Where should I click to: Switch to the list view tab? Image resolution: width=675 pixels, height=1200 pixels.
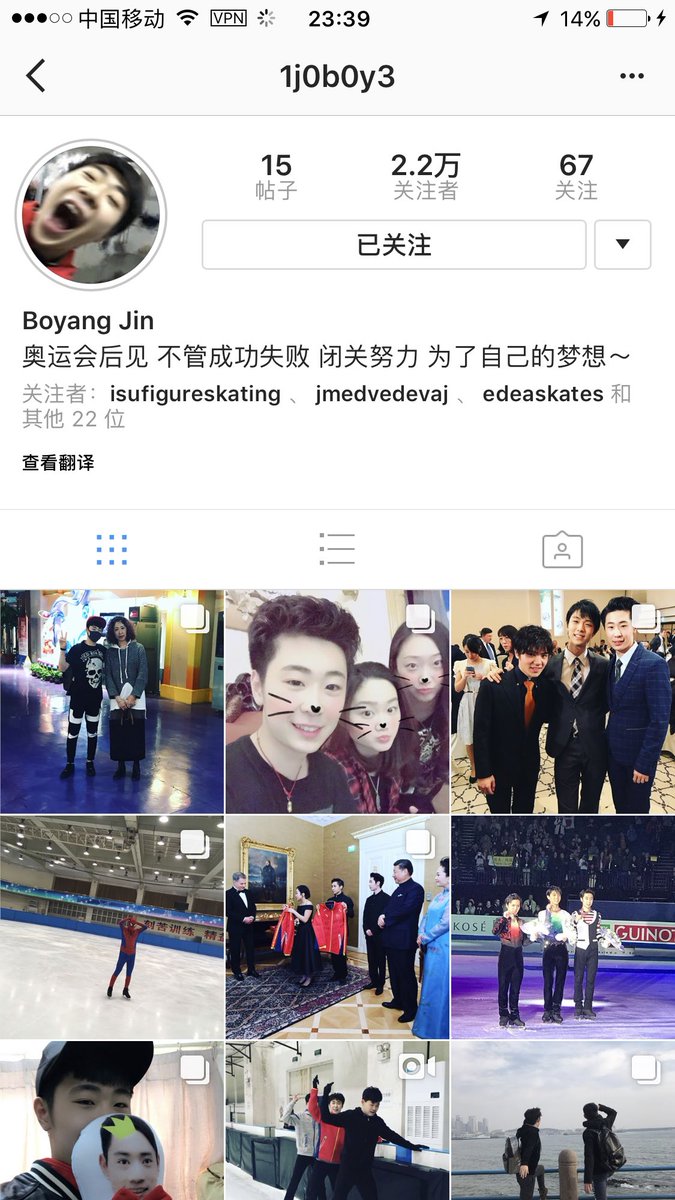(x=337, y=549)
